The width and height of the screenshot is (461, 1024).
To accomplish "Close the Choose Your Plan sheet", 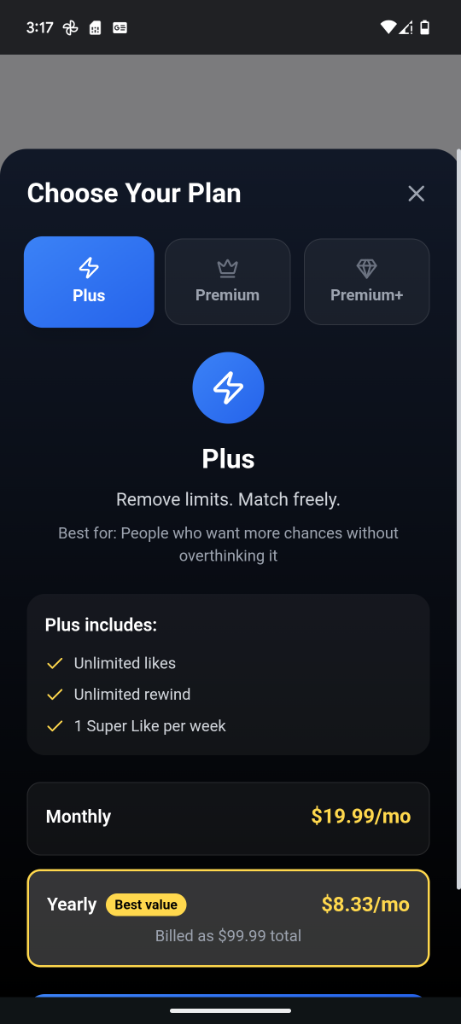I will click(416, 193).
